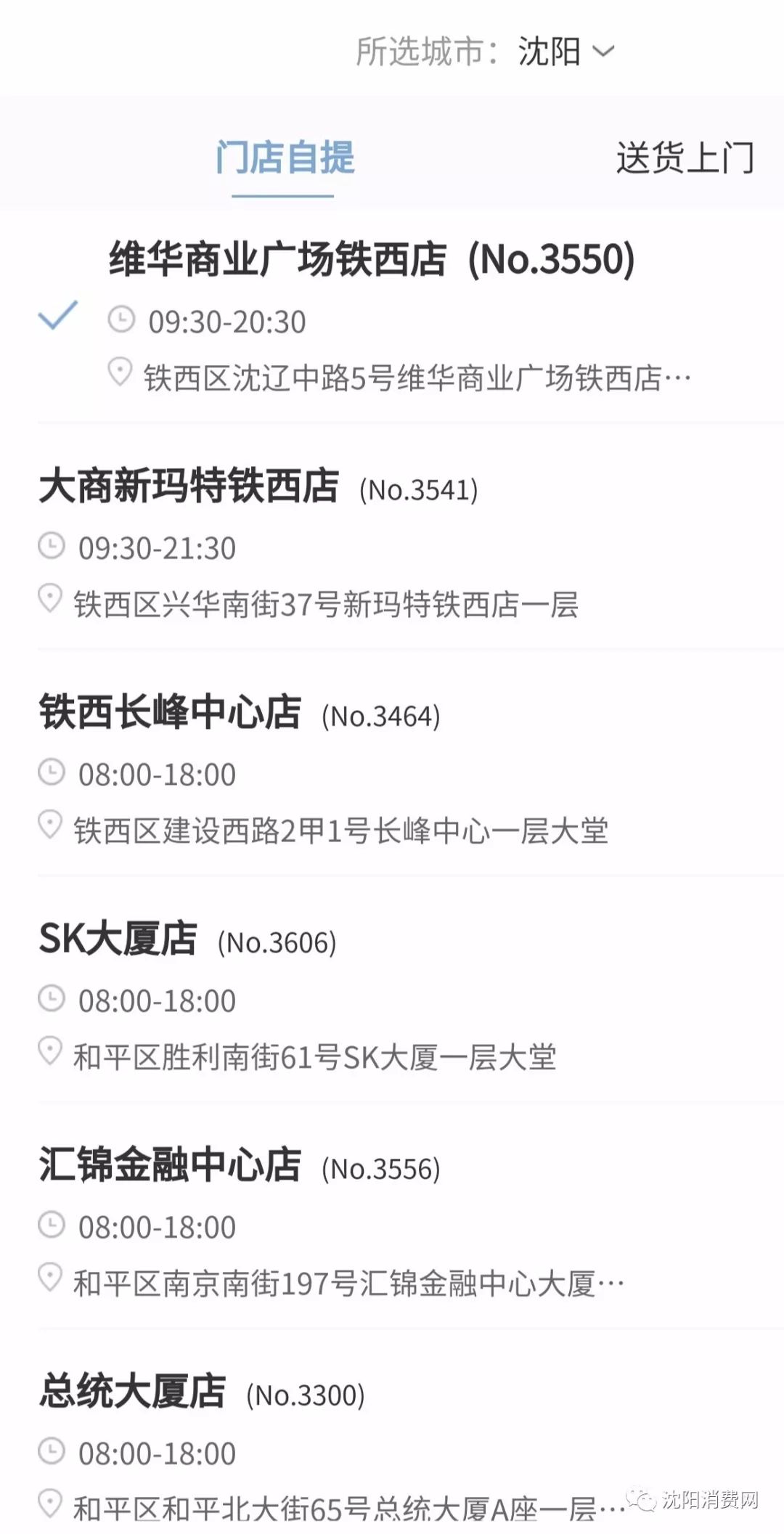Image resolution: width=784 pixels, height=1534 pixels.
Task: Switch to the 送货上门 tab
Action: (x=685, y=158)
